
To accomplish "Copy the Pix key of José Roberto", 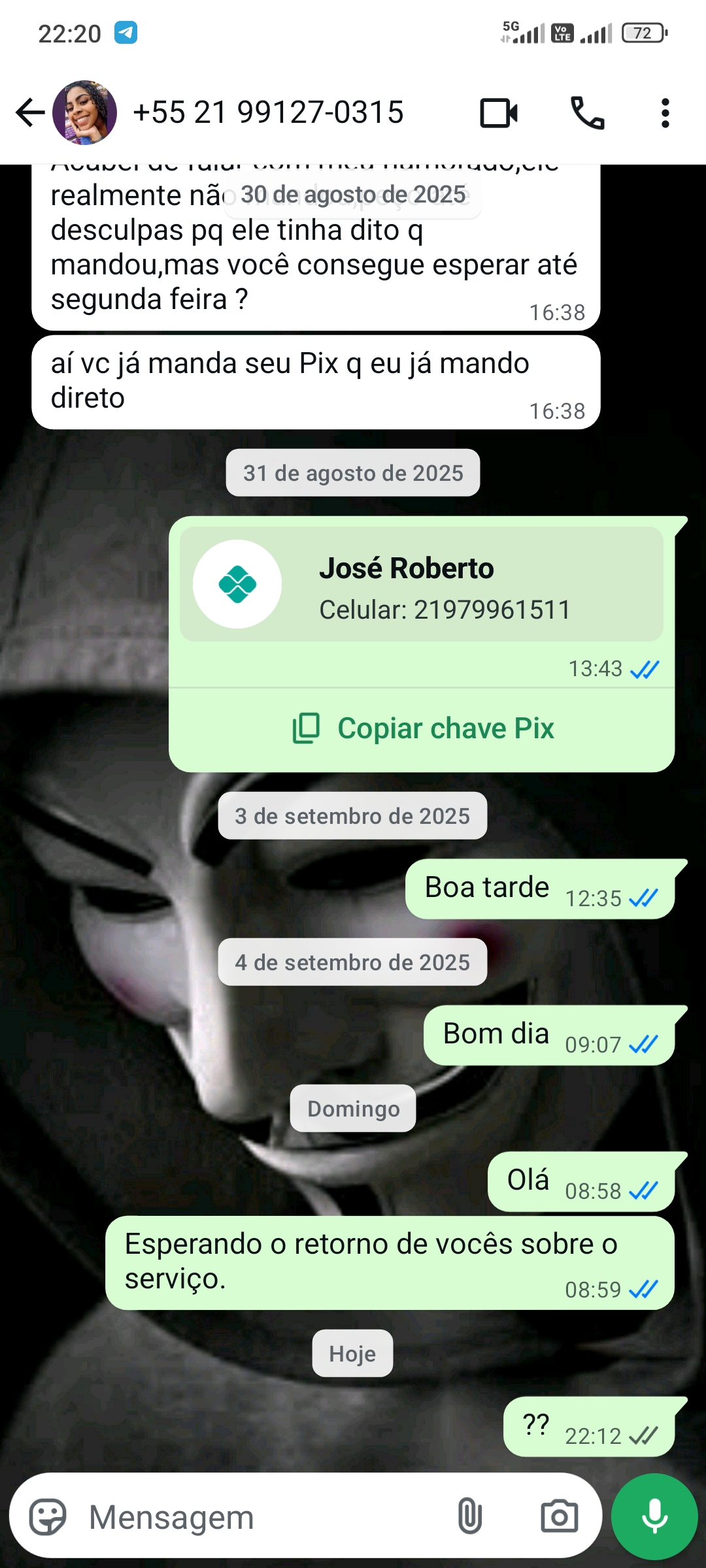I will pos(422,728).
